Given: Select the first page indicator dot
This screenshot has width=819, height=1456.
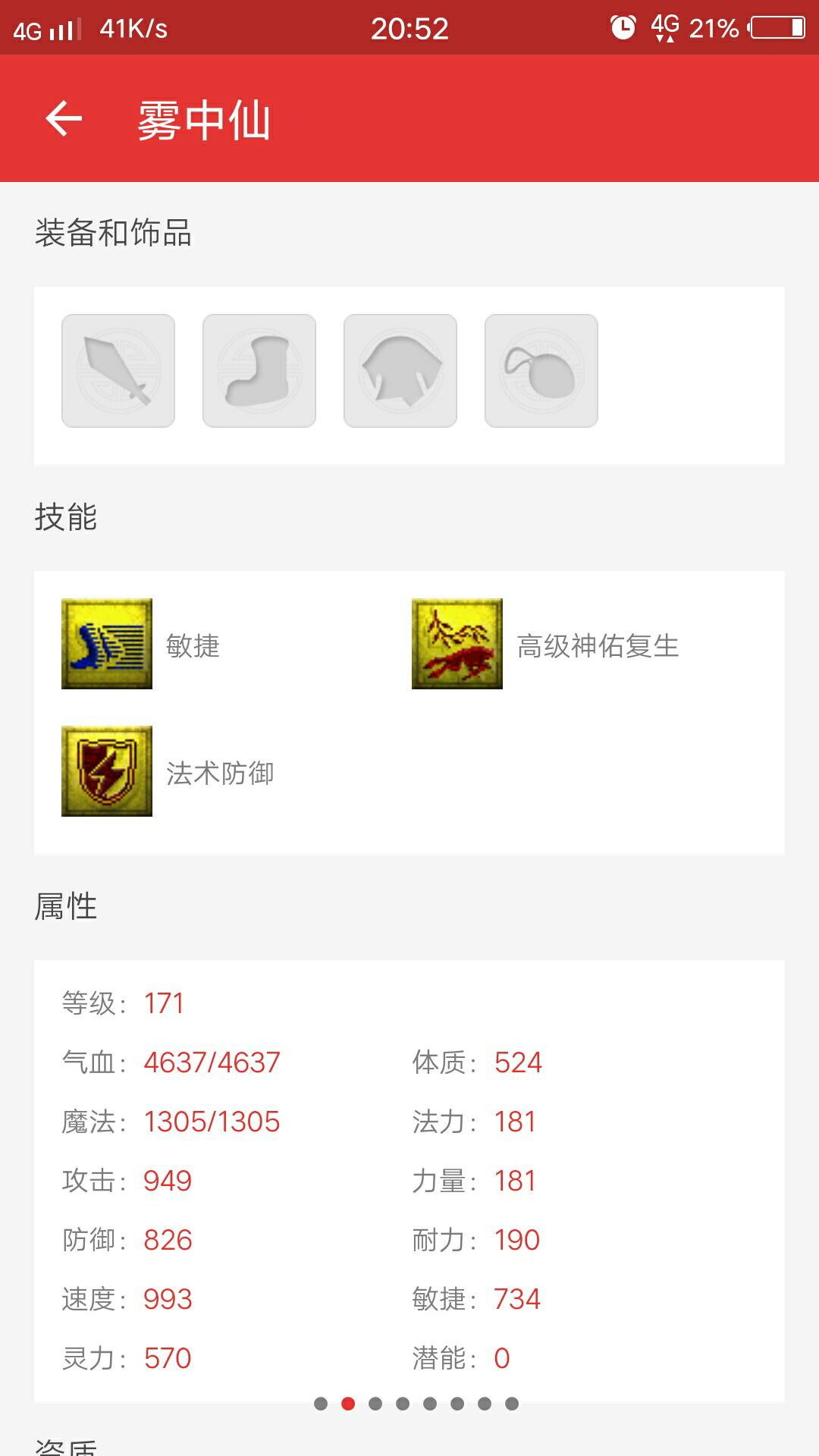Looking at the screenshot, I should [x=321, y=1404].
